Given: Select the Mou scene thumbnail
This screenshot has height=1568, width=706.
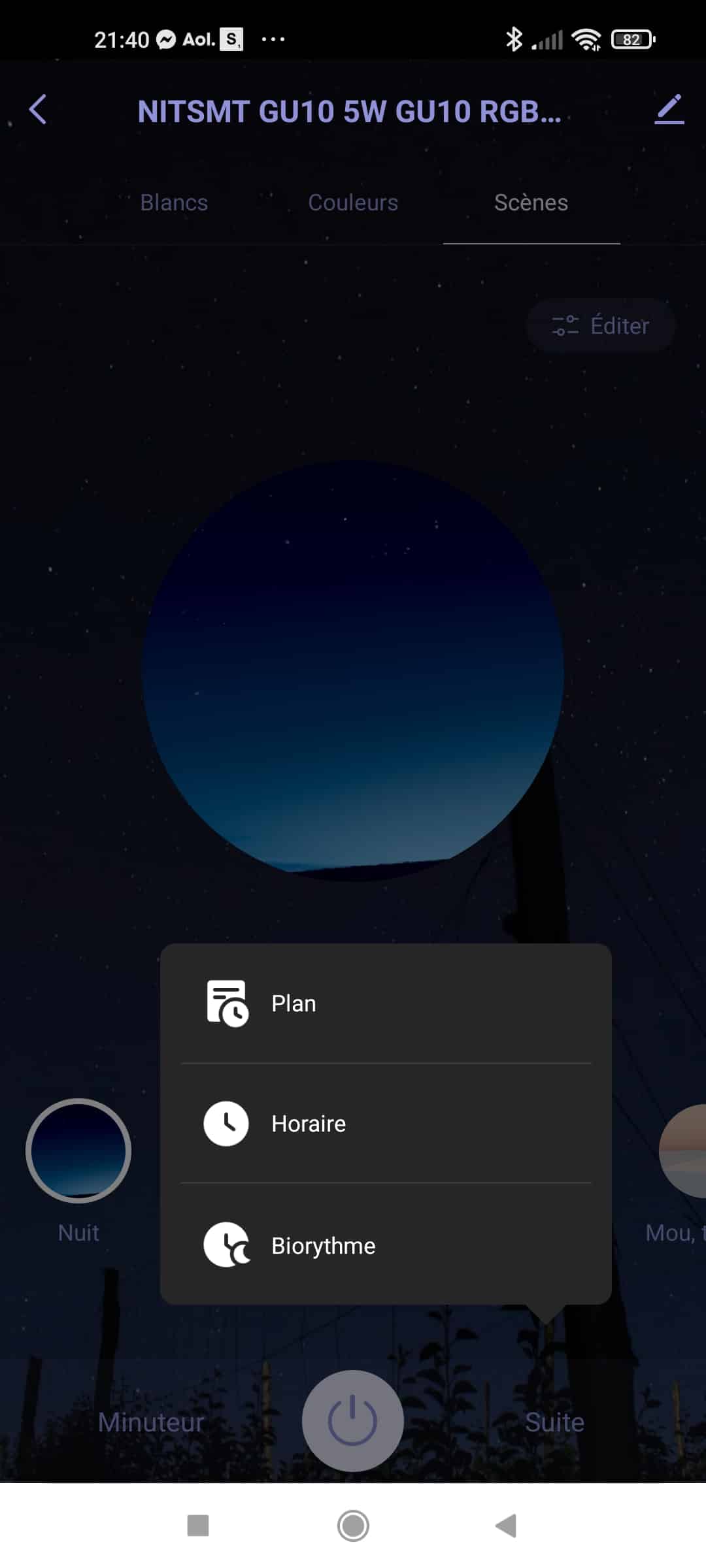Looking at the screenshot, I should click(682, 1151).
